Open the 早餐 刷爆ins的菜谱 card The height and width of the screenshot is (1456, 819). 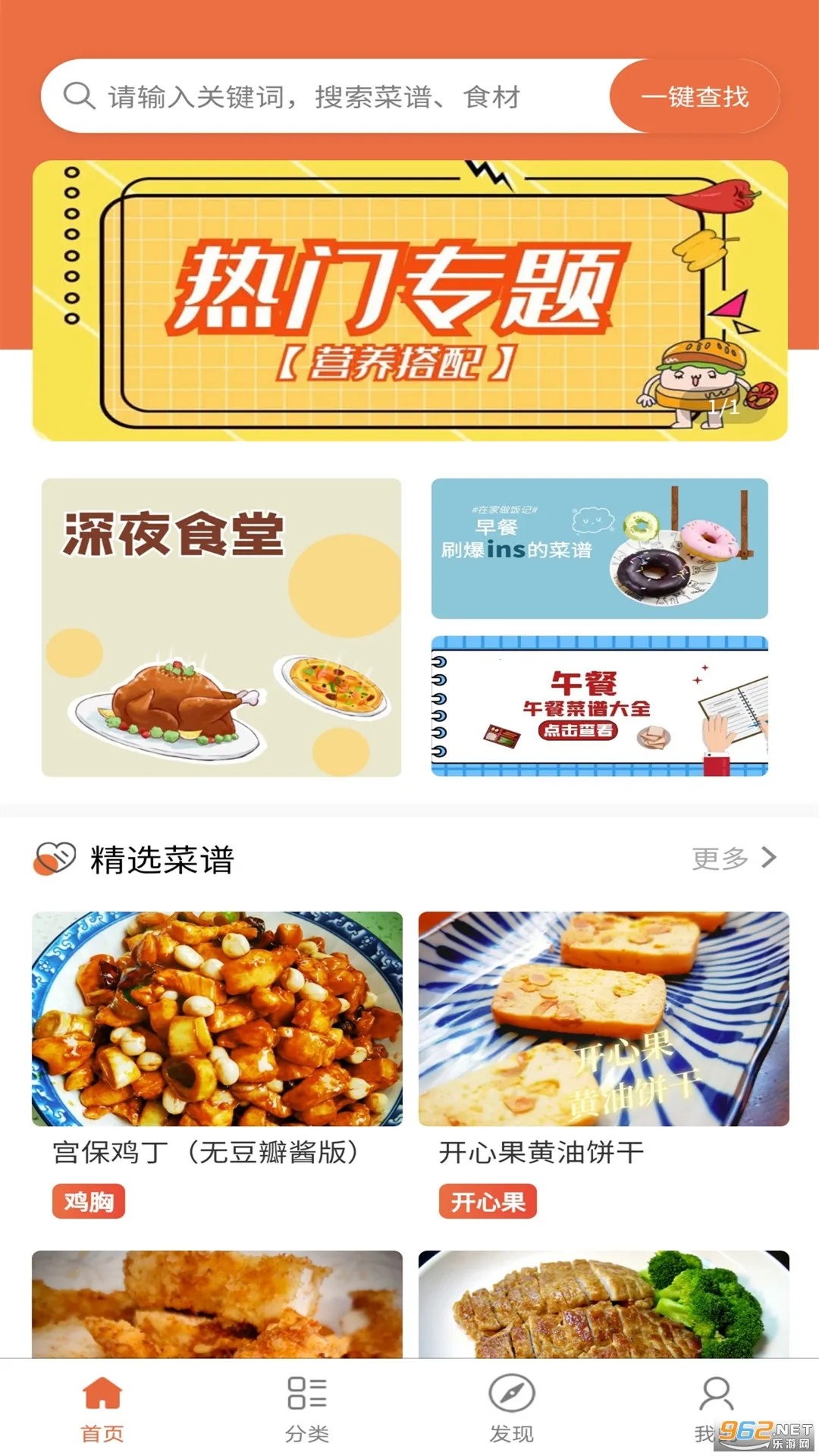[x=599, y=548]
